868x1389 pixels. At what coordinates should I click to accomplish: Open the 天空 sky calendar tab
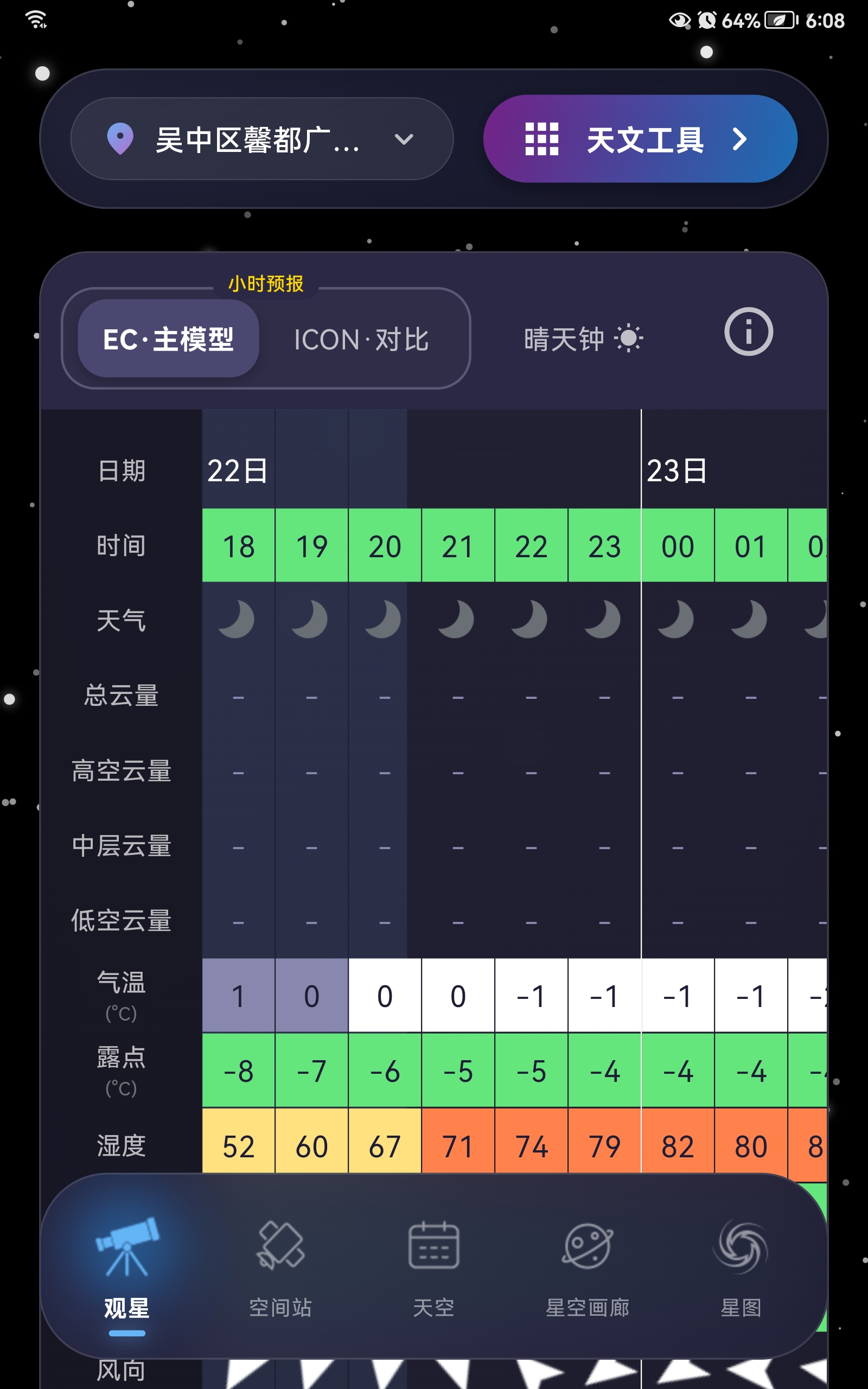pos(433,1266)
